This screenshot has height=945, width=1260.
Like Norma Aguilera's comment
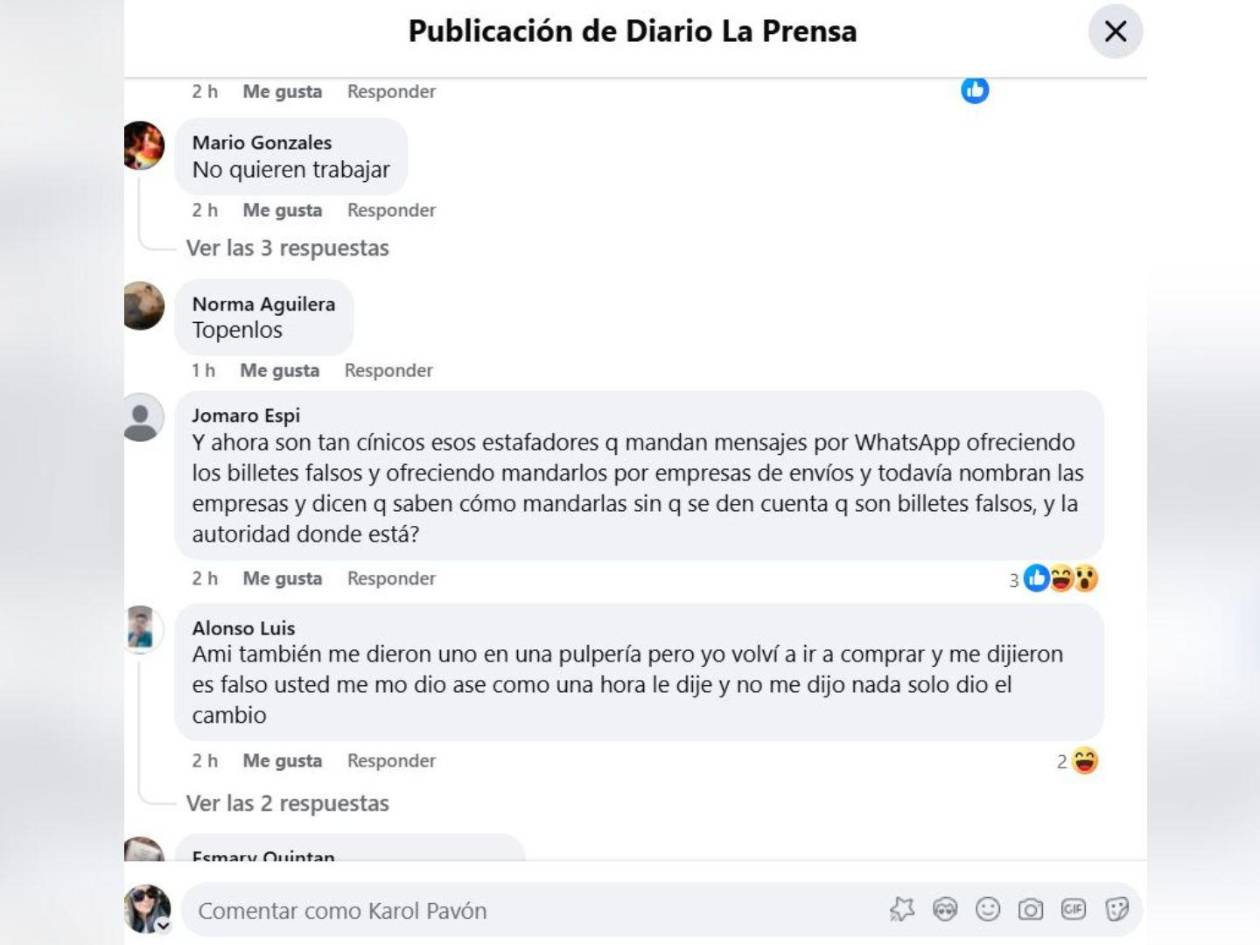coord(279,370)
